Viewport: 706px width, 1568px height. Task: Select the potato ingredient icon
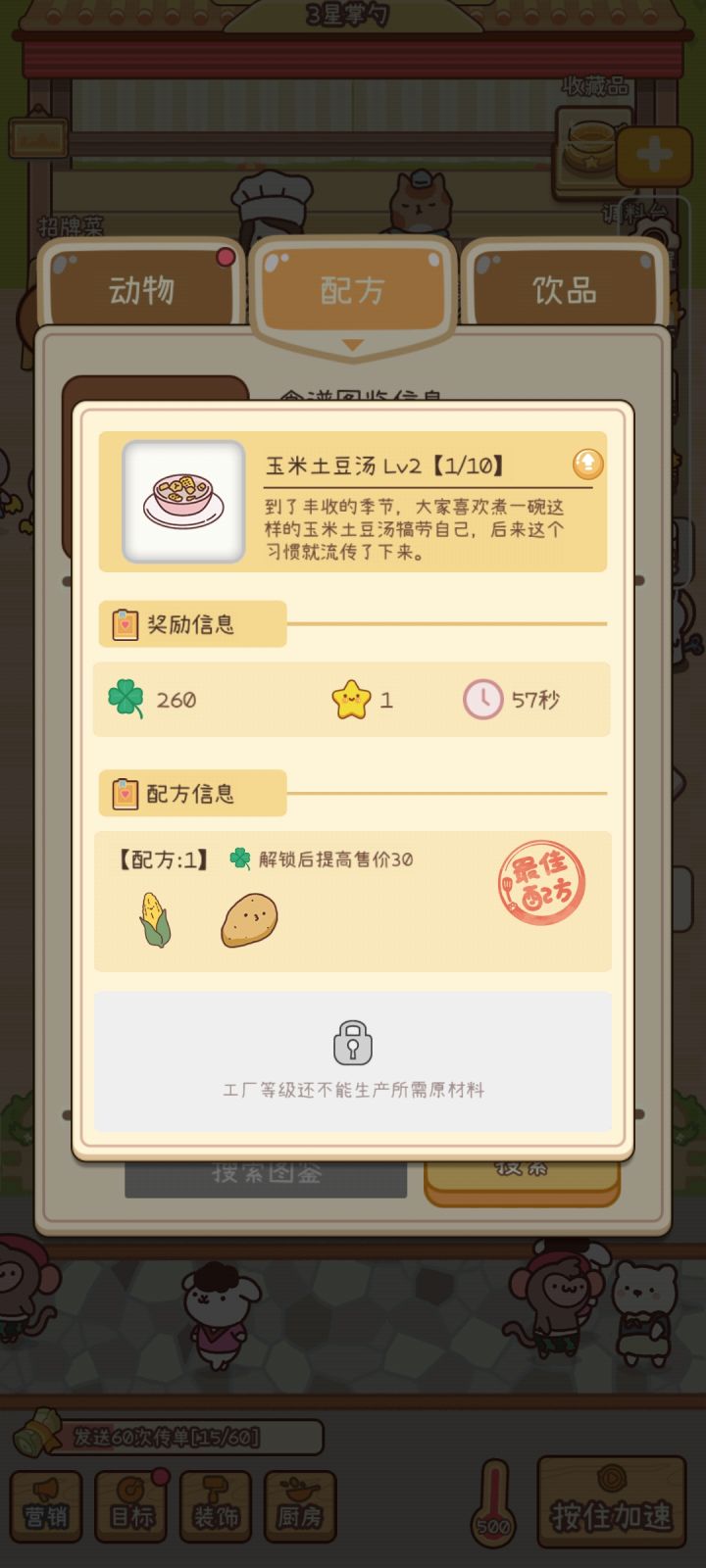click(248, 919)
